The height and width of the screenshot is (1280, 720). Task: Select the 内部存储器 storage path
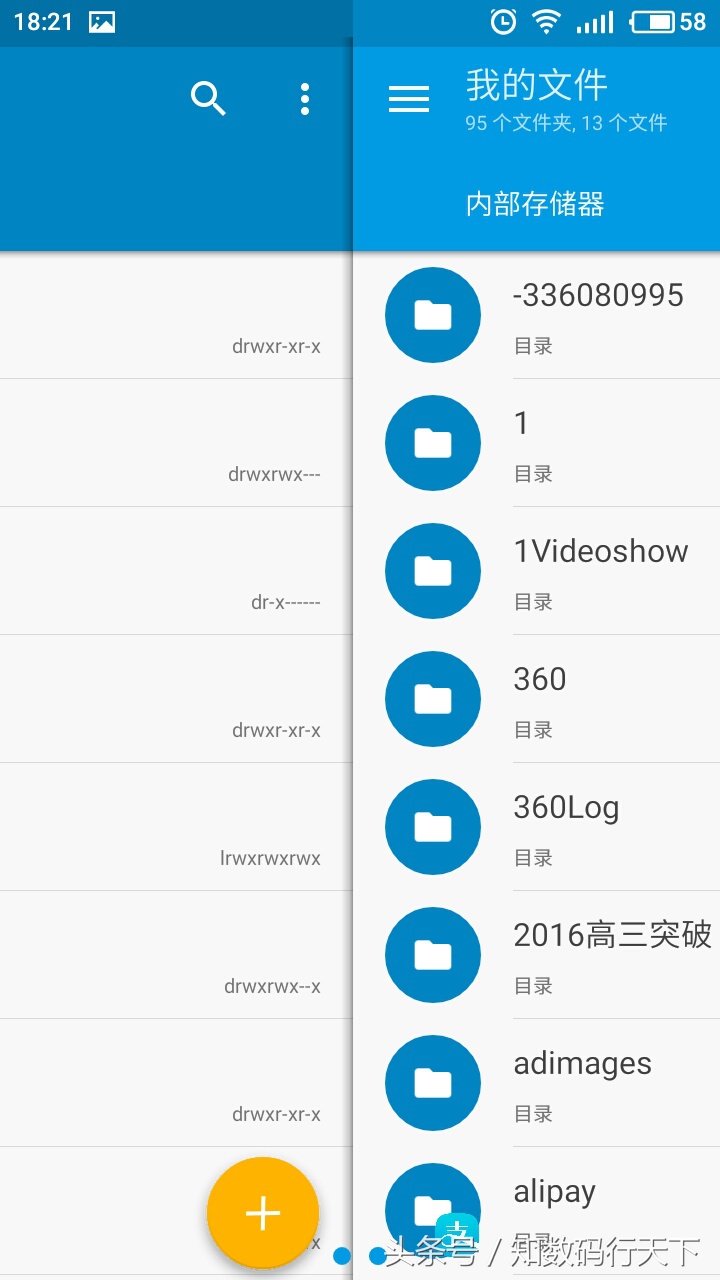point(535,205)
